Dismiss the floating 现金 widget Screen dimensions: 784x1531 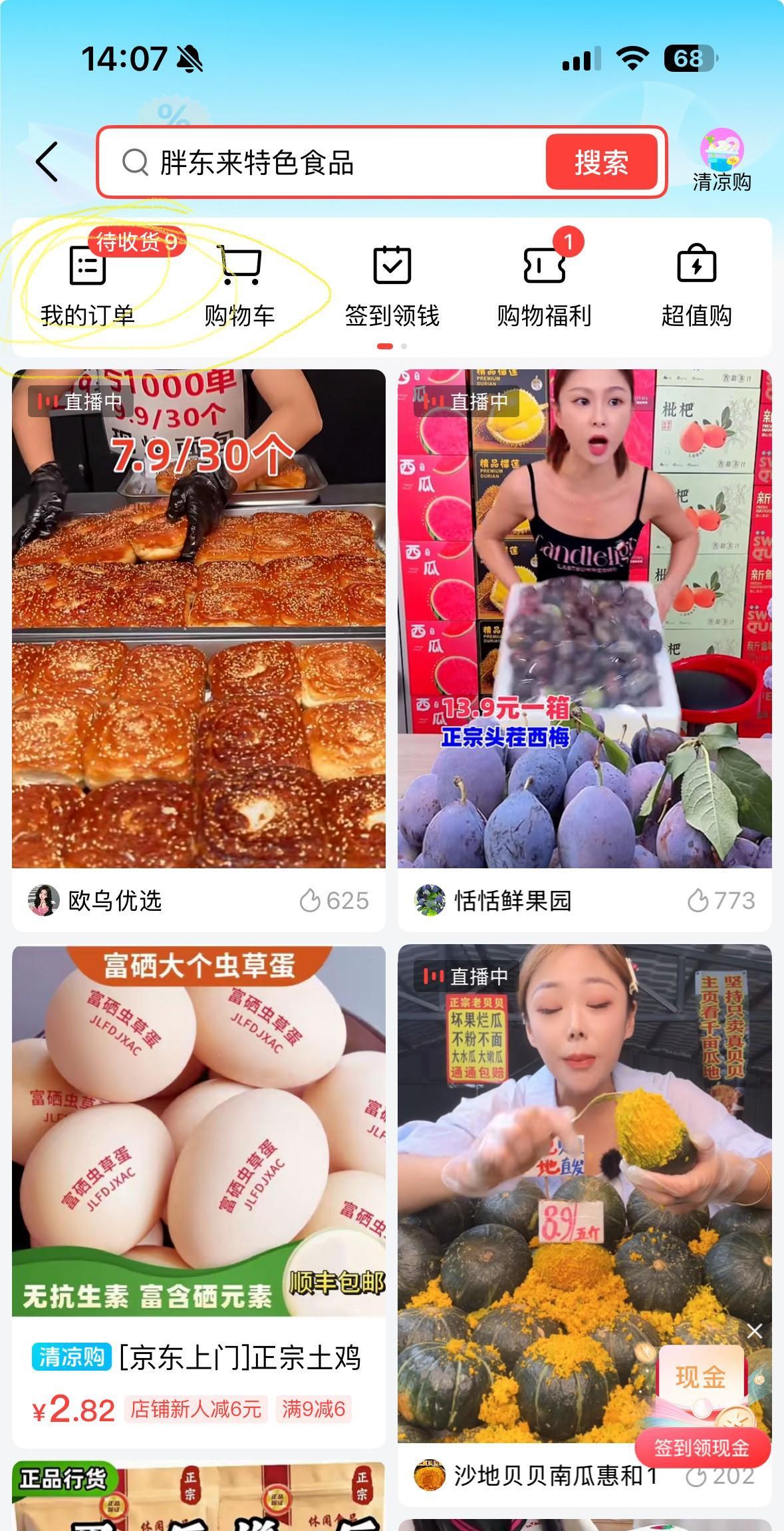tap(754, 1331)
